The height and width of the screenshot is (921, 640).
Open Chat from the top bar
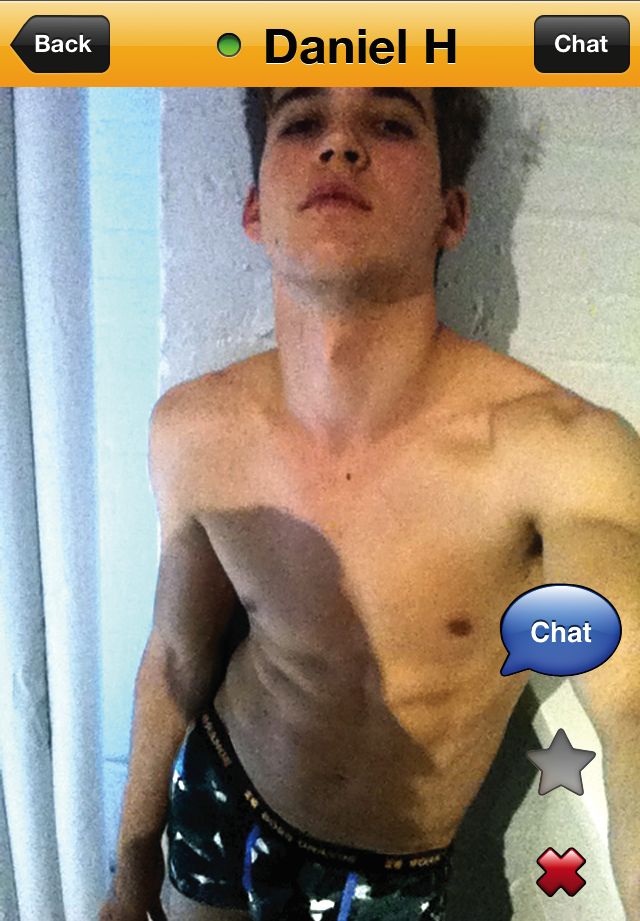point(581,44)
